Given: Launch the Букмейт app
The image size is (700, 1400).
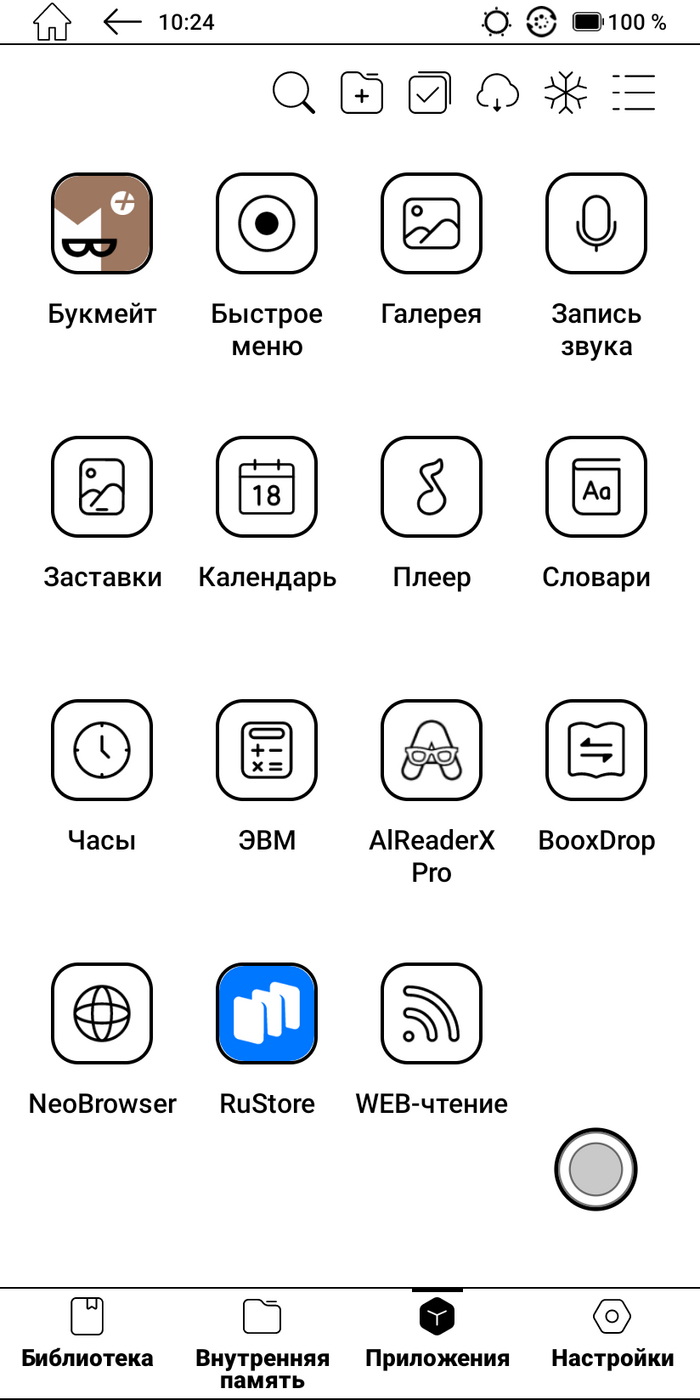Looking at the screenshot, I should 102,223.
